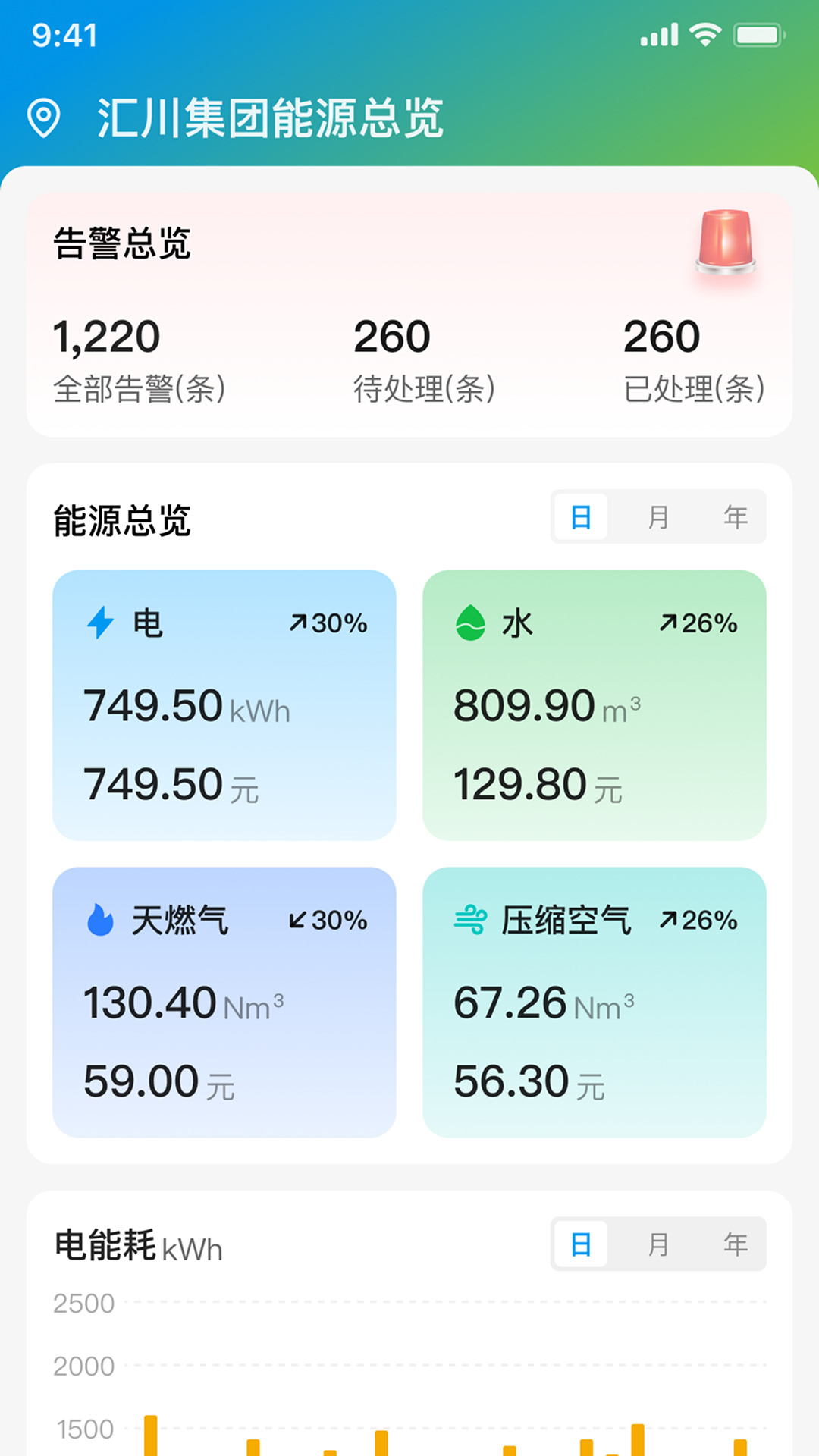Select the water droplet icon

[x=472, y=622]
